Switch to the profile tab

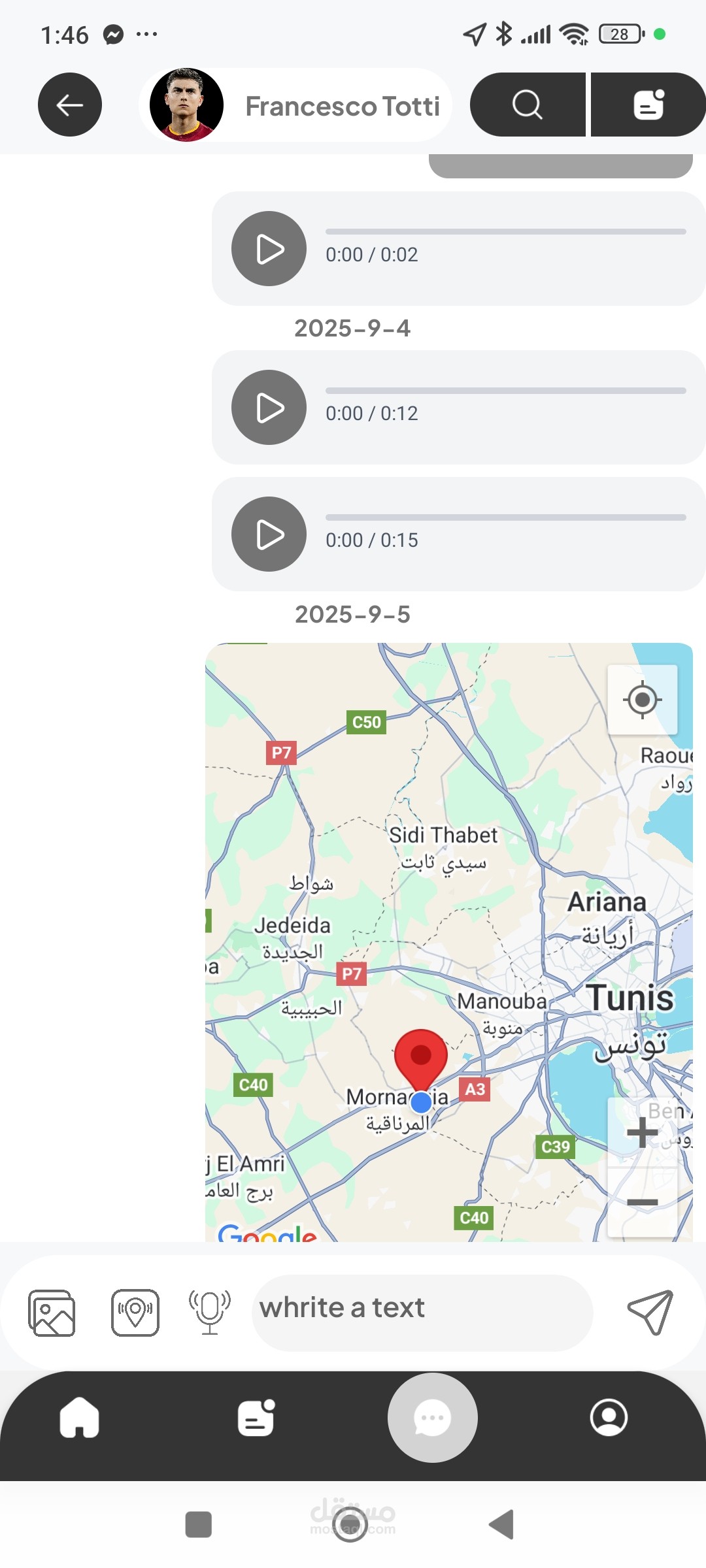(609, 1418)
